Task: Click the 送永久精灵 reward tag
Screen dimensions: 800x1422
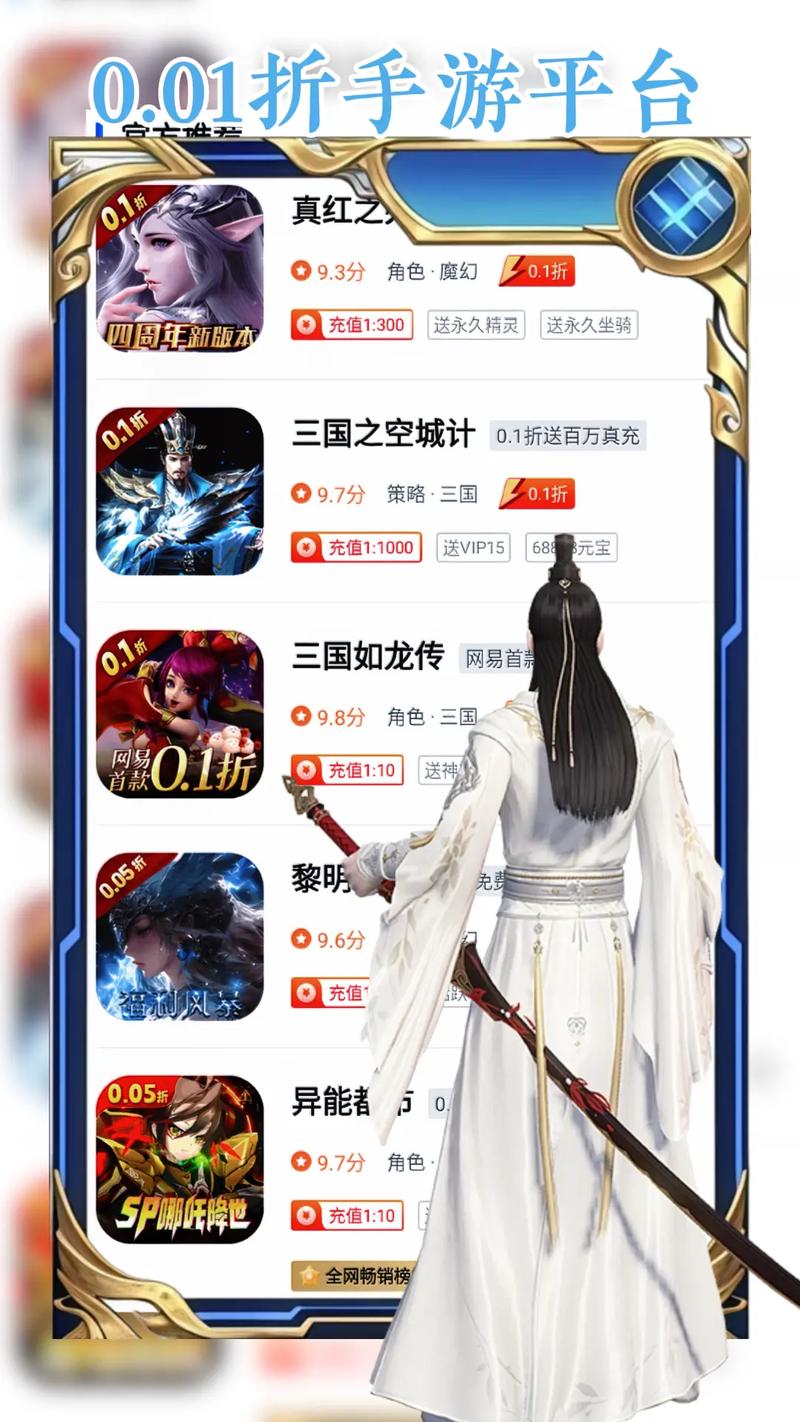Action: (x=475, y=326)
